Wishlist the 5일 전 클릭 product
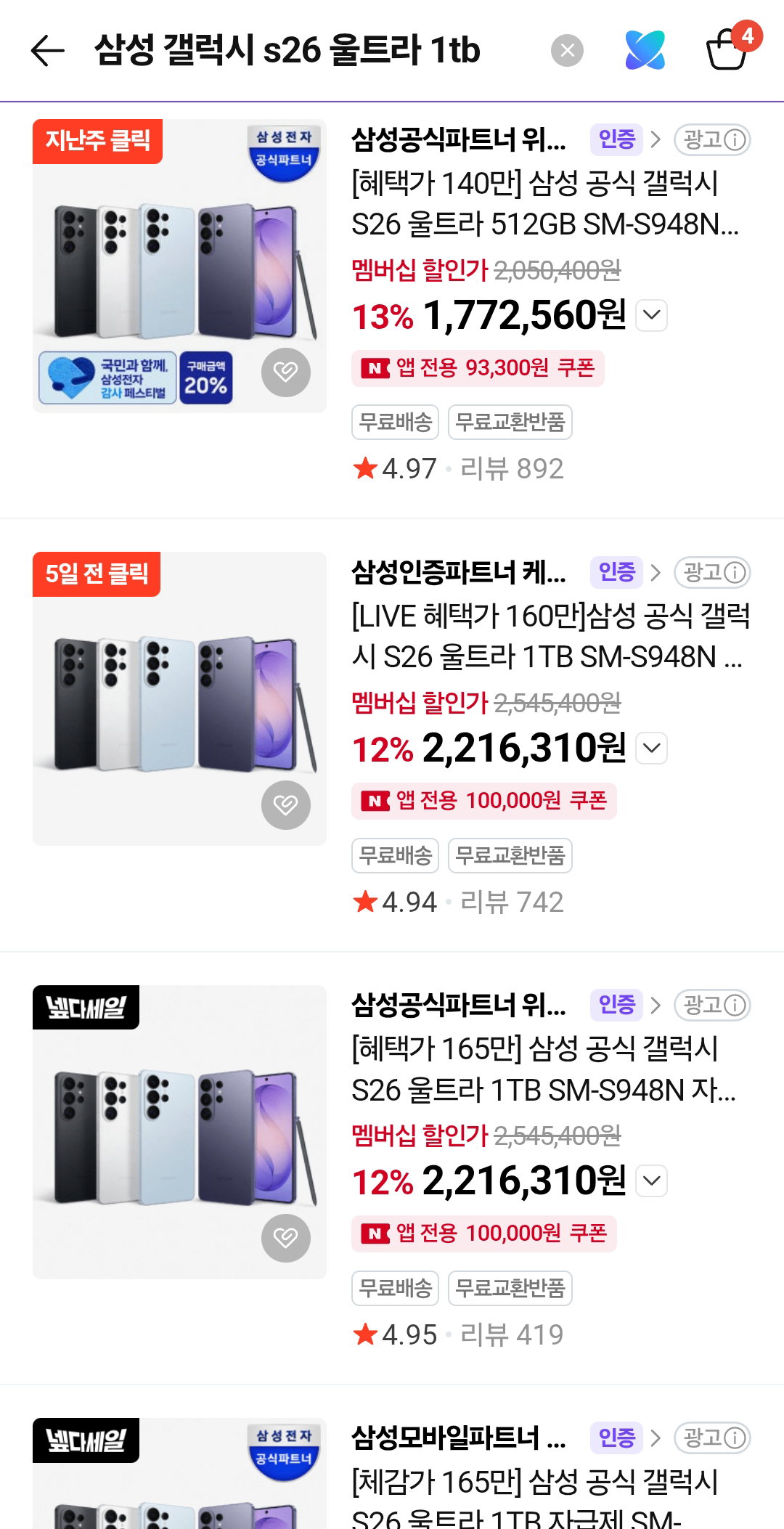Viewport: 784px width, 1529px height. pyautogui.click(x=286, y=805)
